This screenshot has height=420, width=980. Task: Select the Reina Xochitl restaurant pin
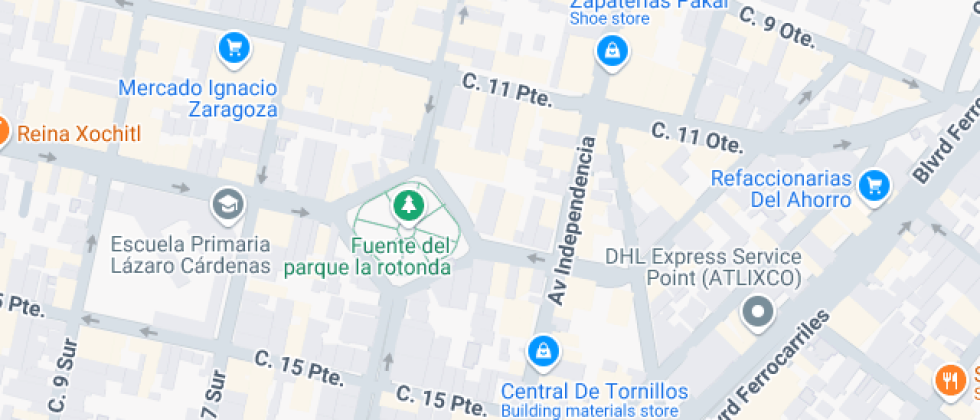coord(3,131)
